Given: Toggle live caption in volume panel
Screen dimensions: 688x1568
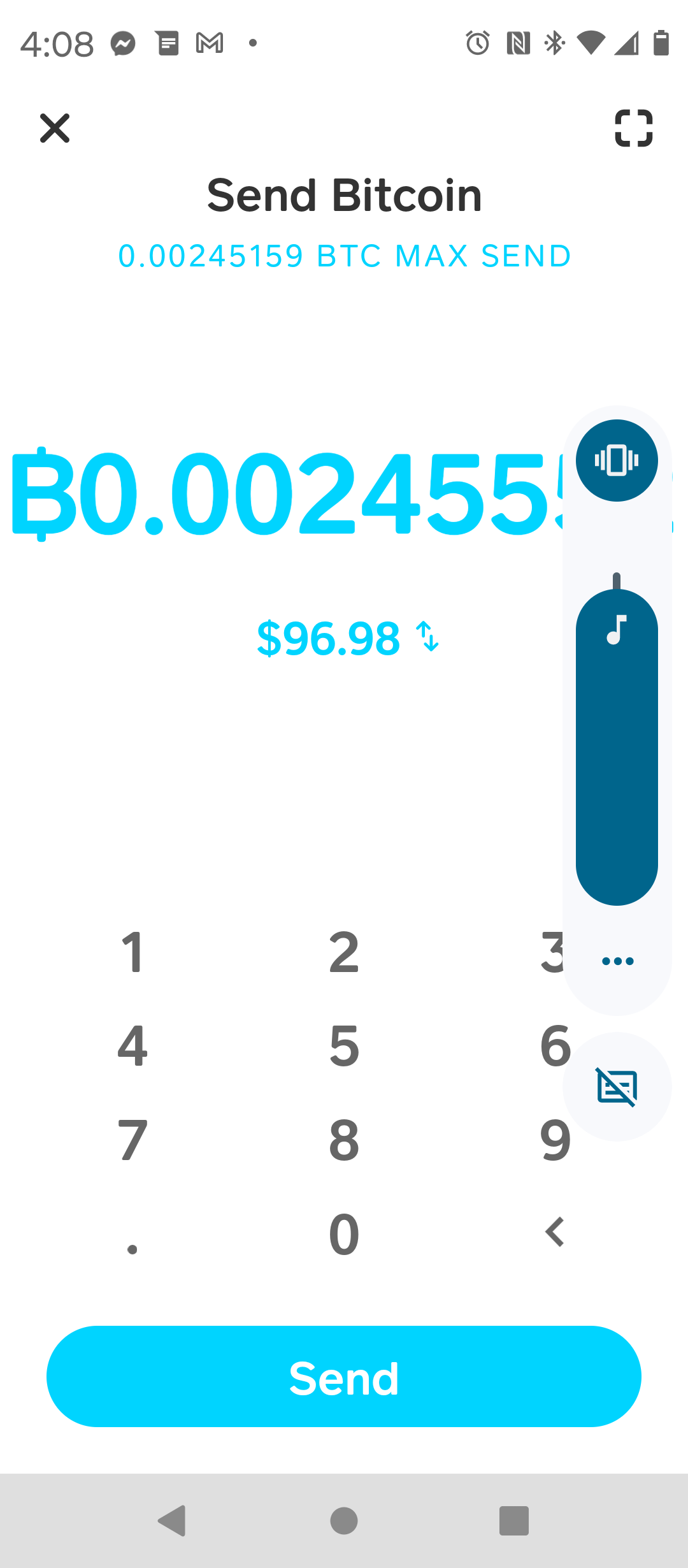Looking at the screenshot, I should [x=617, y=1087].
